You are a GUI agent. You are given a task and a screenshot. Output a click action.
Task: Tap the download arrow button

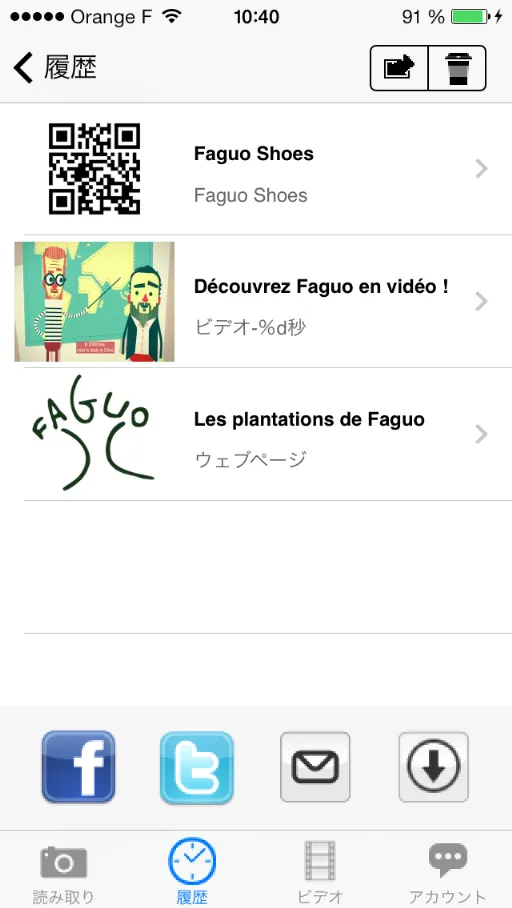(434, 767)
